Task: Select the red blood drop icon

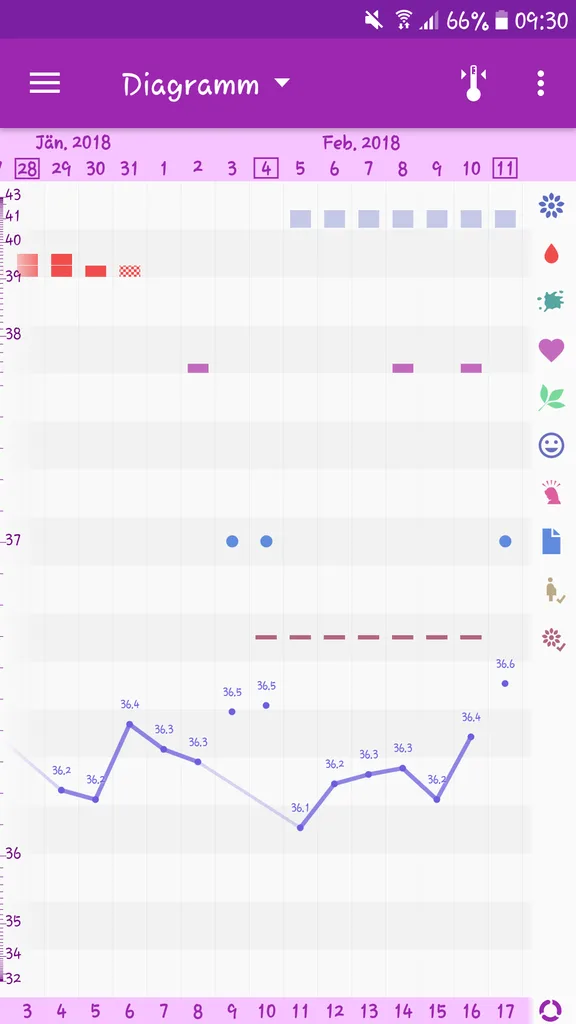Action: pos(552,253)
